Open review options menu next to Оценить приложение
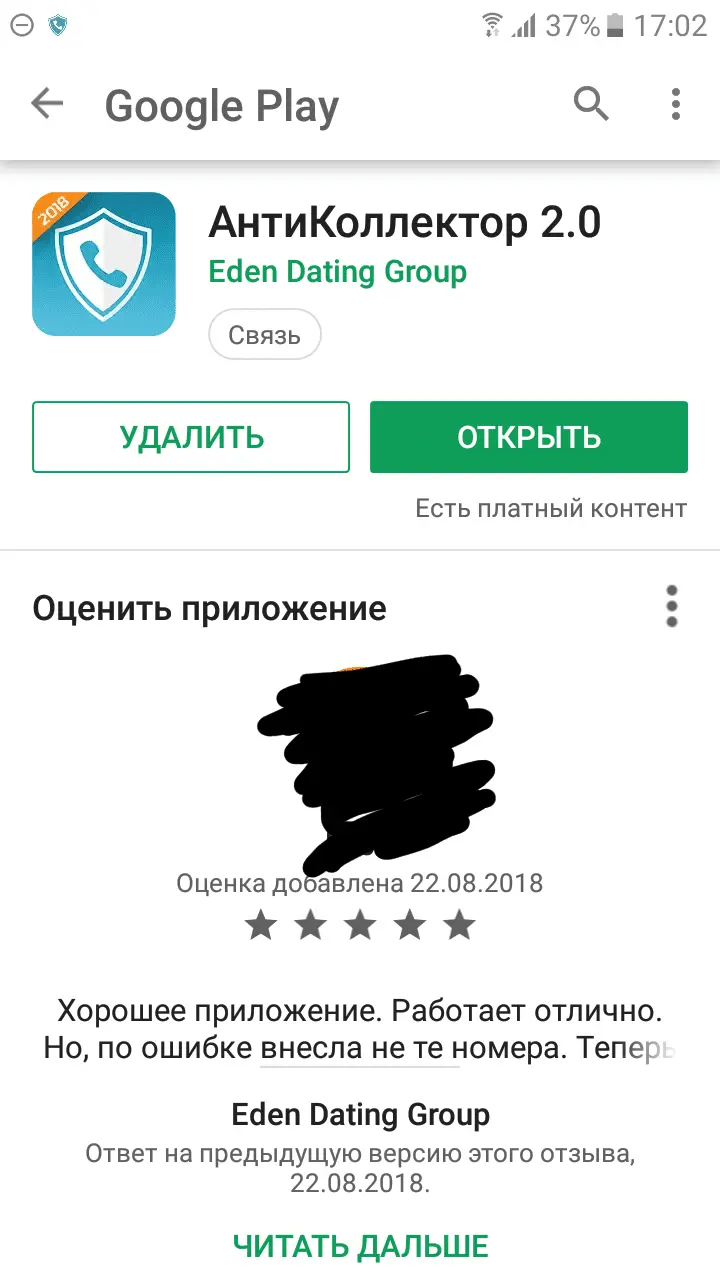Screen dimensions: 720x1280 coord(671,607)
